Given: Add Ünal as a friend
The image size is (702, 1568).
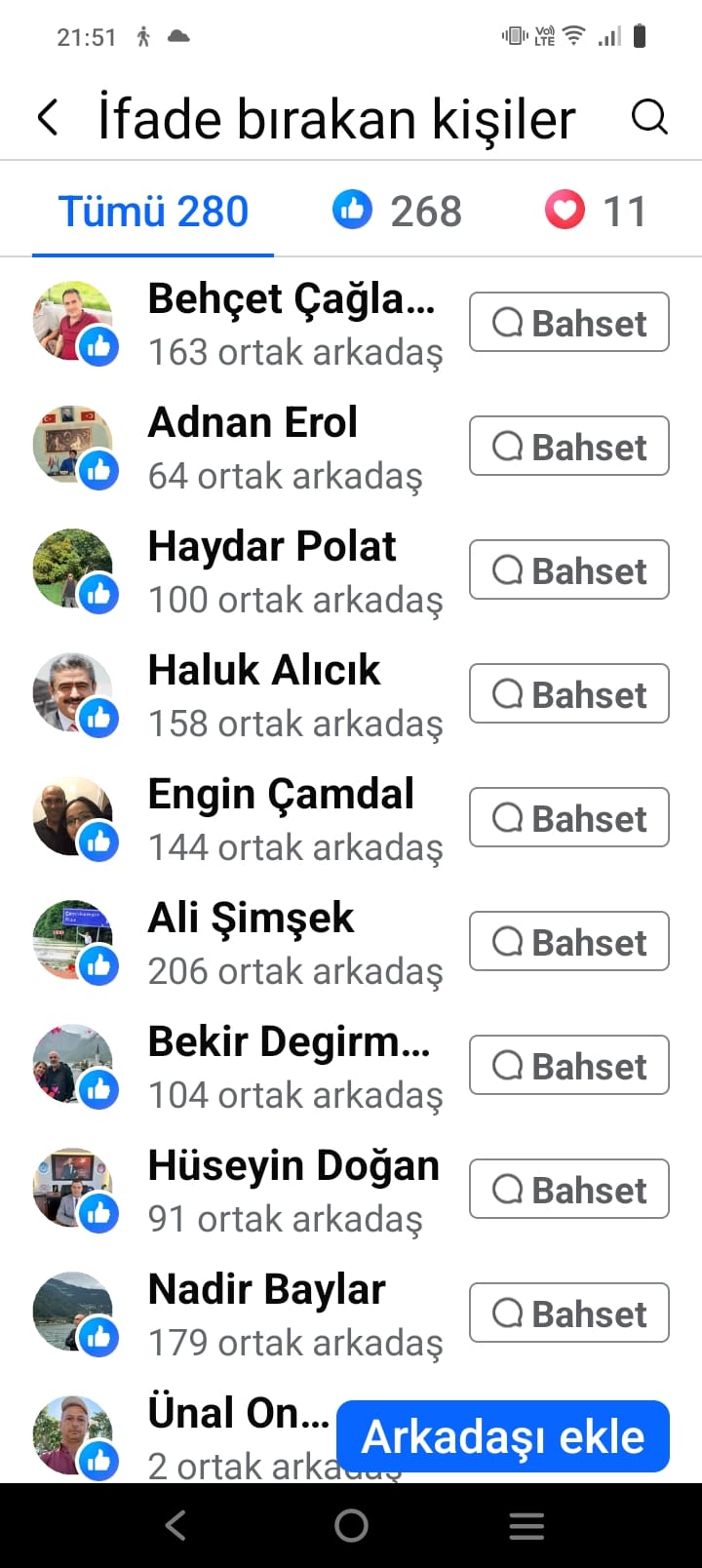Looking at the screenshot, I should [503, 1436].
